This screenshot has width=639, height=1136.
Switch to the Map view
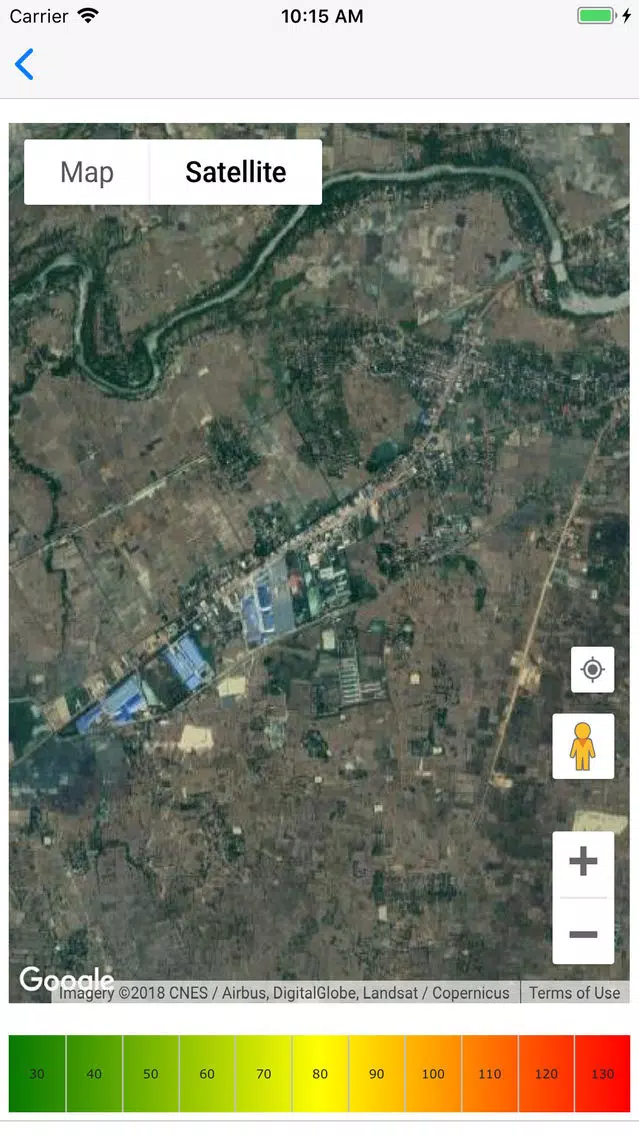click(87, 172)
